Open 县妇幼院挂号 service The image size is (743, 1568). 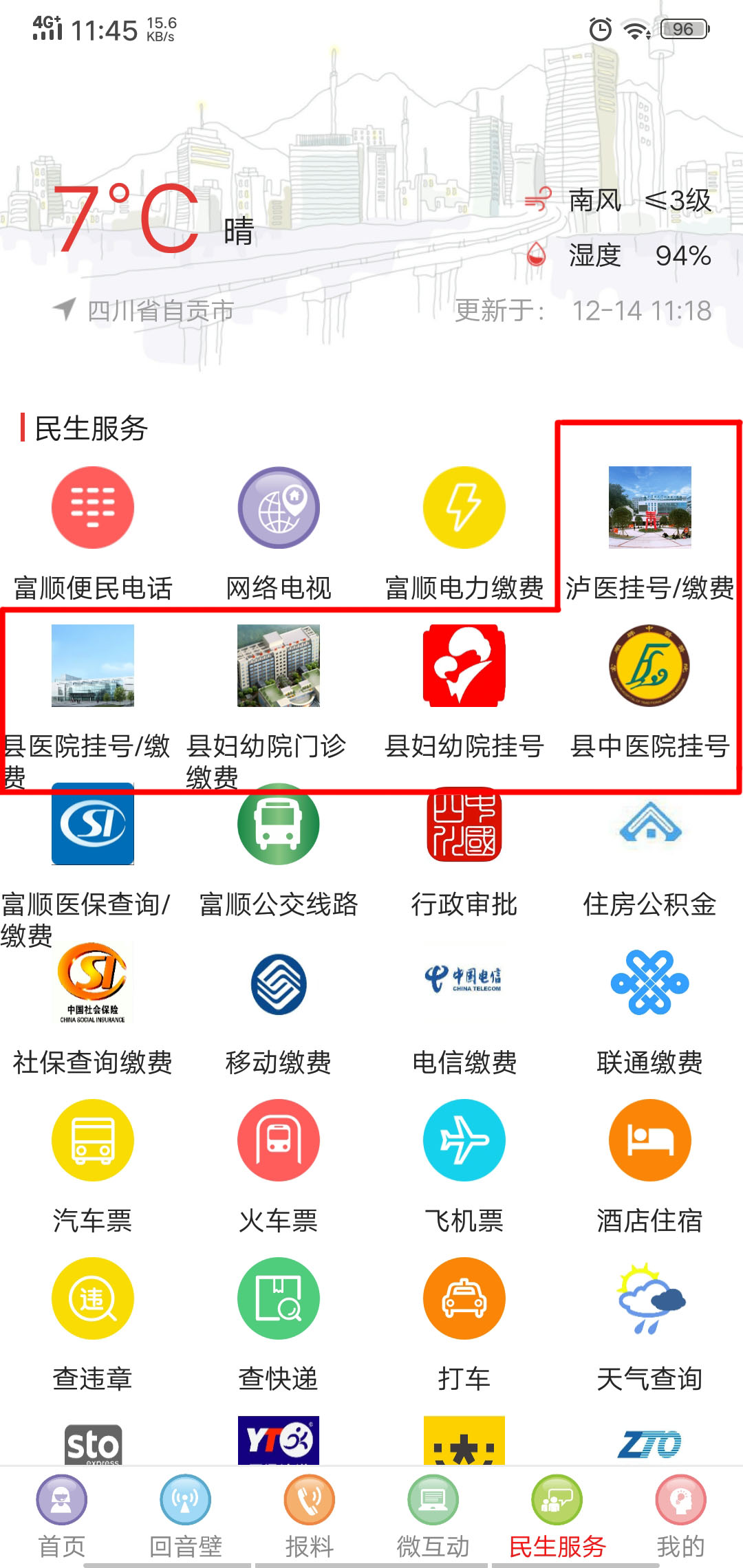click(x=464, y=666)
